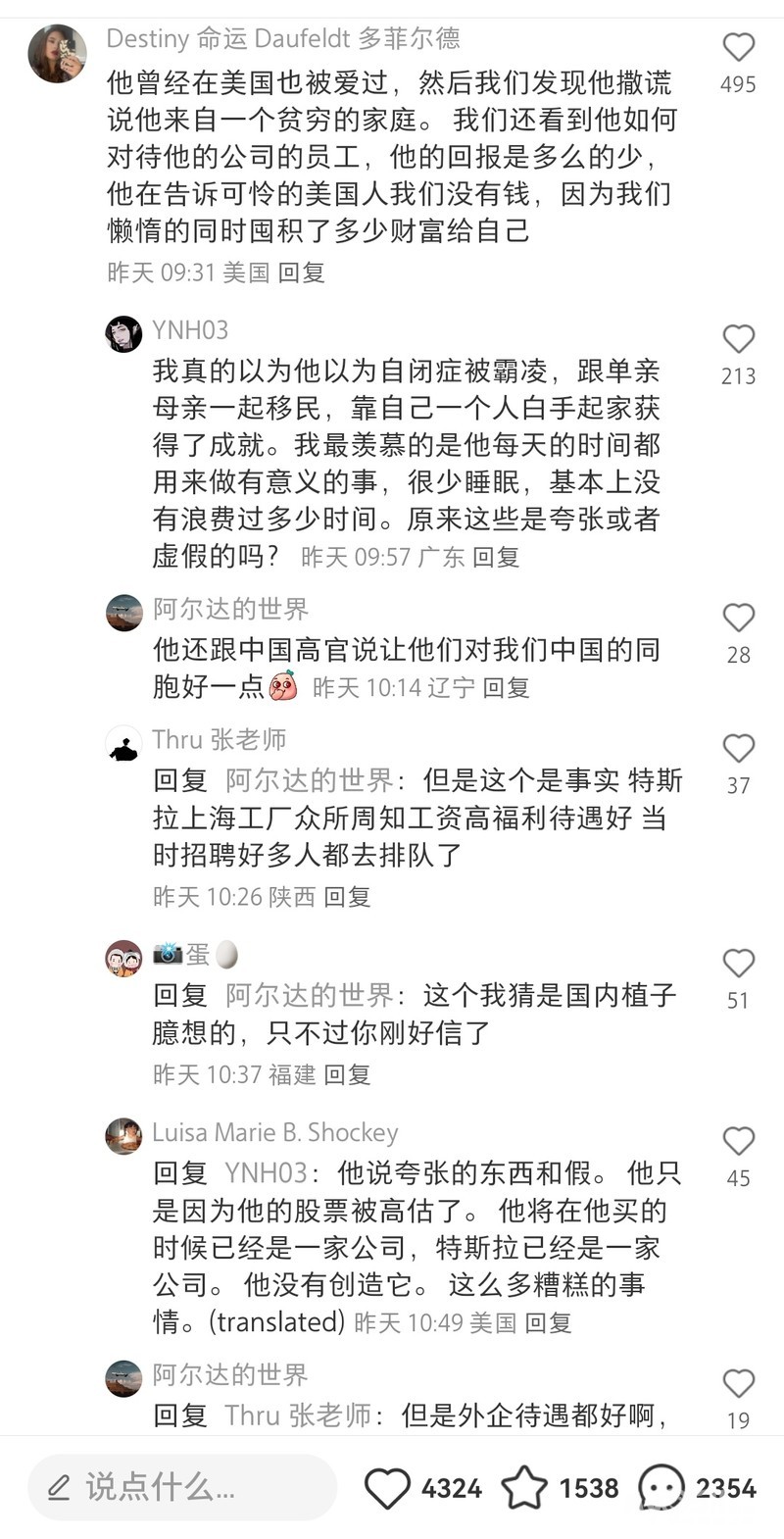Screen dimensions: 784x1539
Task: Like Thru 张老师's comment
Action: coord(738,749)
